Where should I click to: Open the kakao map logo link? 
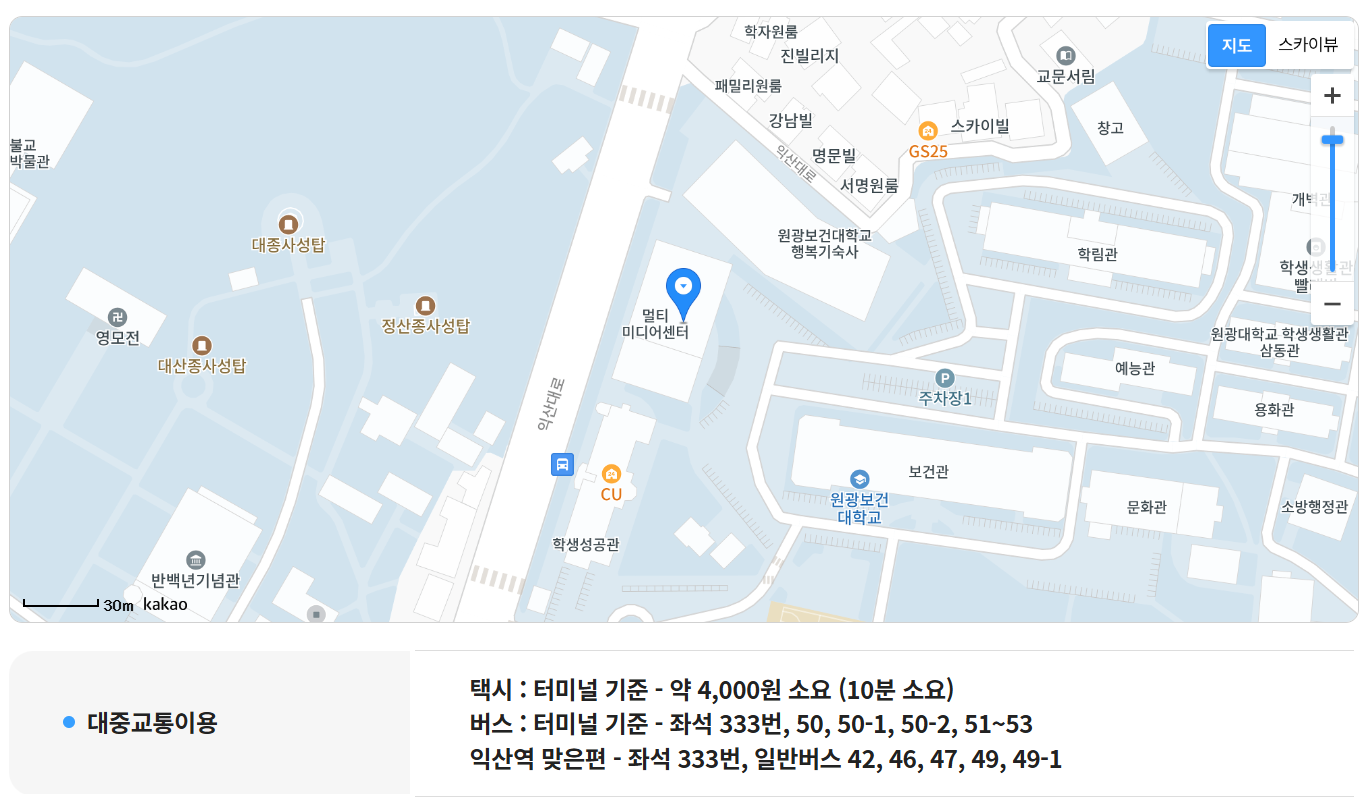click(165, 604)
